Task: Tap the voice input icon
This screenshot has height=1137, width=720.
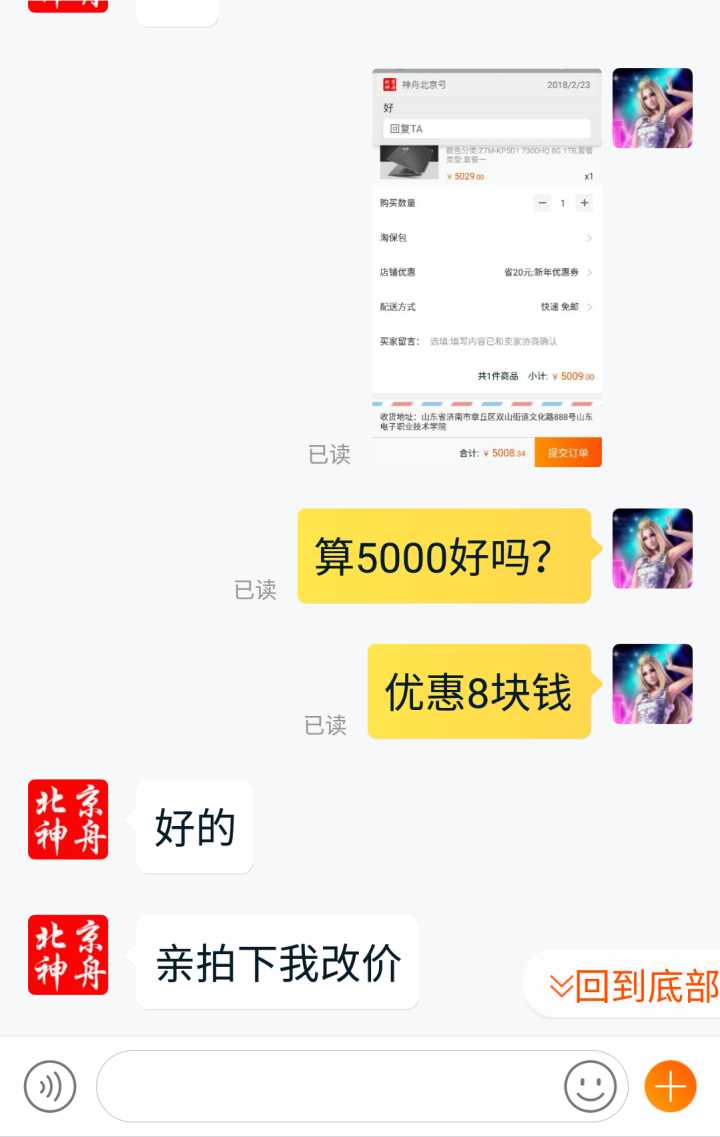Action: tap(50, 1086)
